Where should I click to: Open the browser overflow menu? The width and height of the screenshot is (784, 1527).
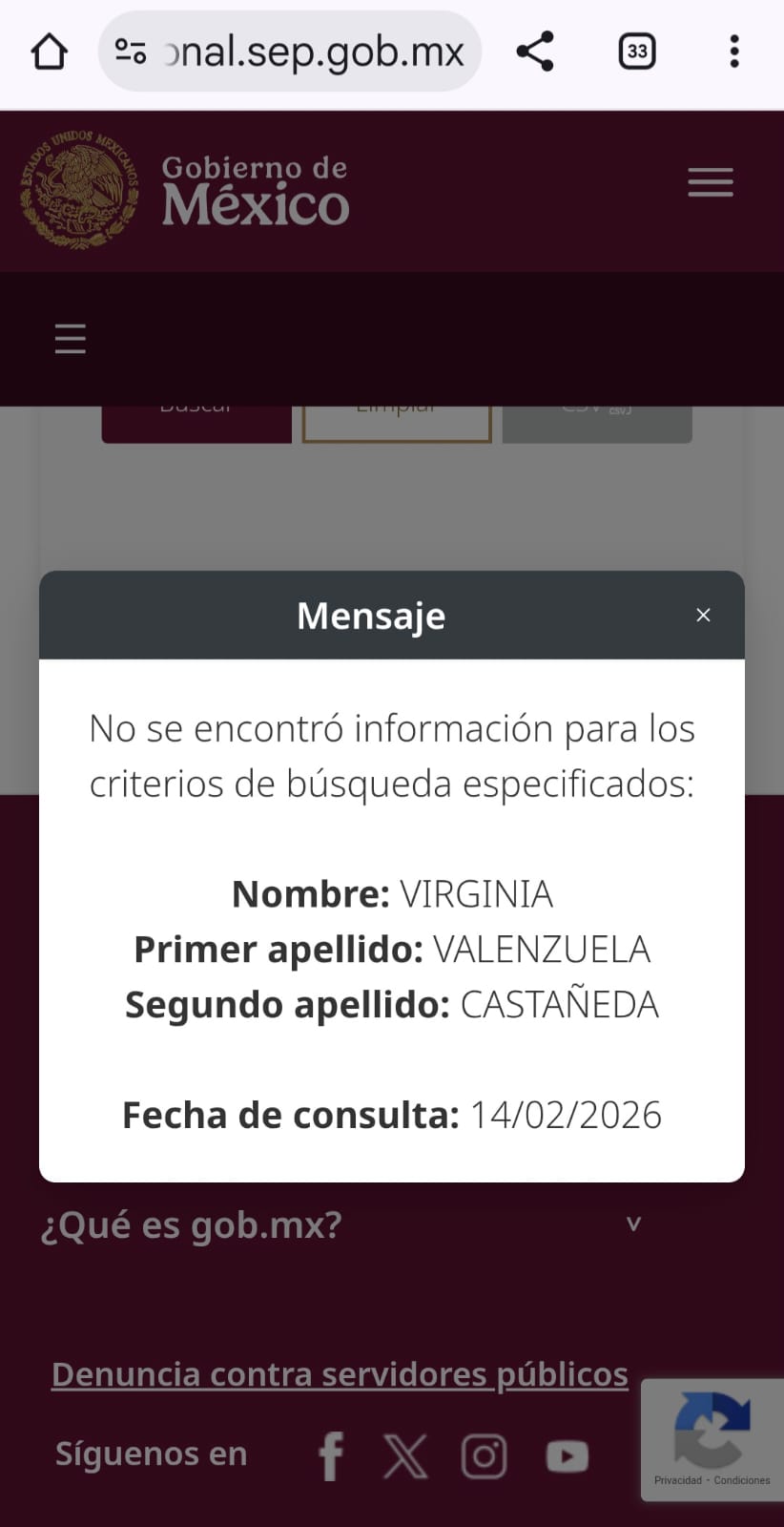coord(733,52)
